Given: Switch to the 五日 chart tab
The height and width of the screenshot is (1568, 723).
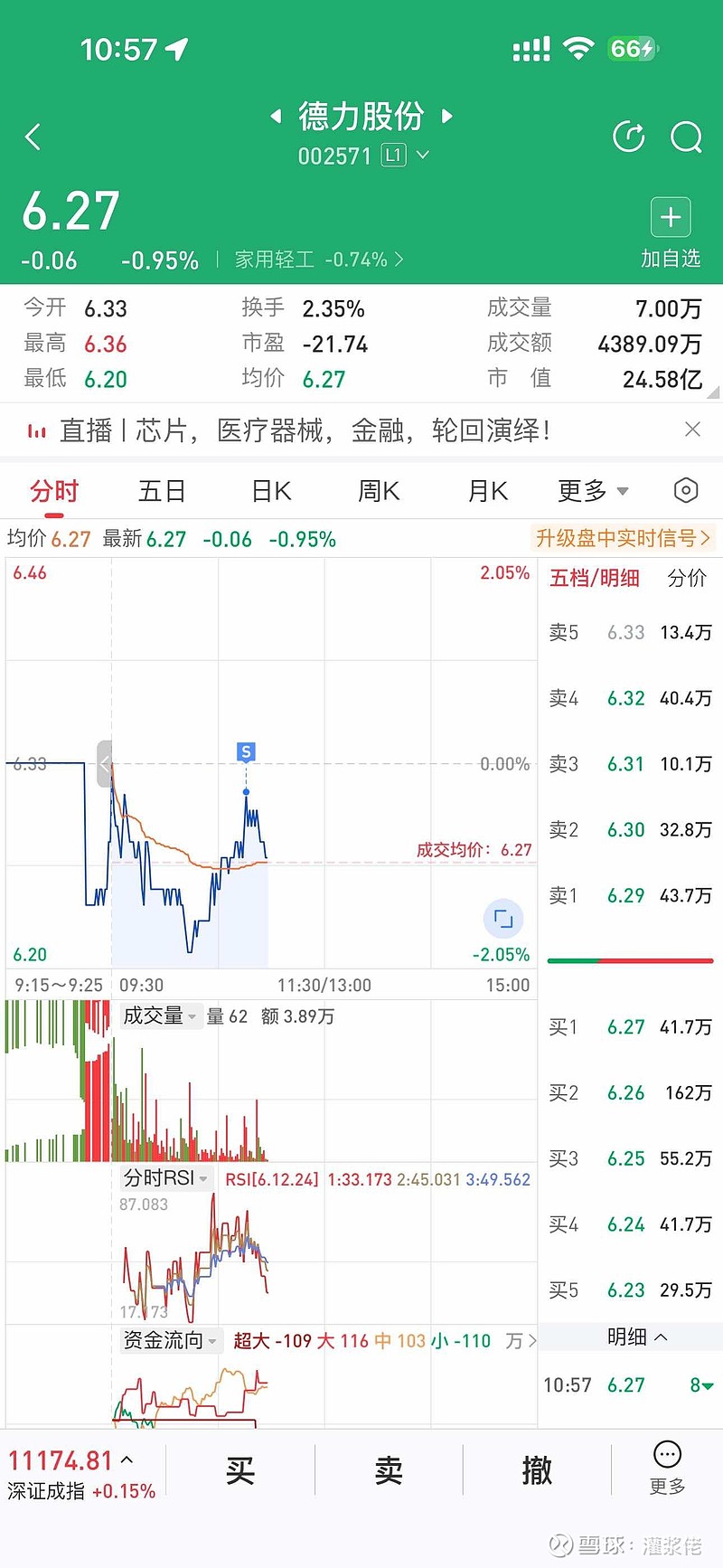Looking at the screenshot, I should (162, 491).
